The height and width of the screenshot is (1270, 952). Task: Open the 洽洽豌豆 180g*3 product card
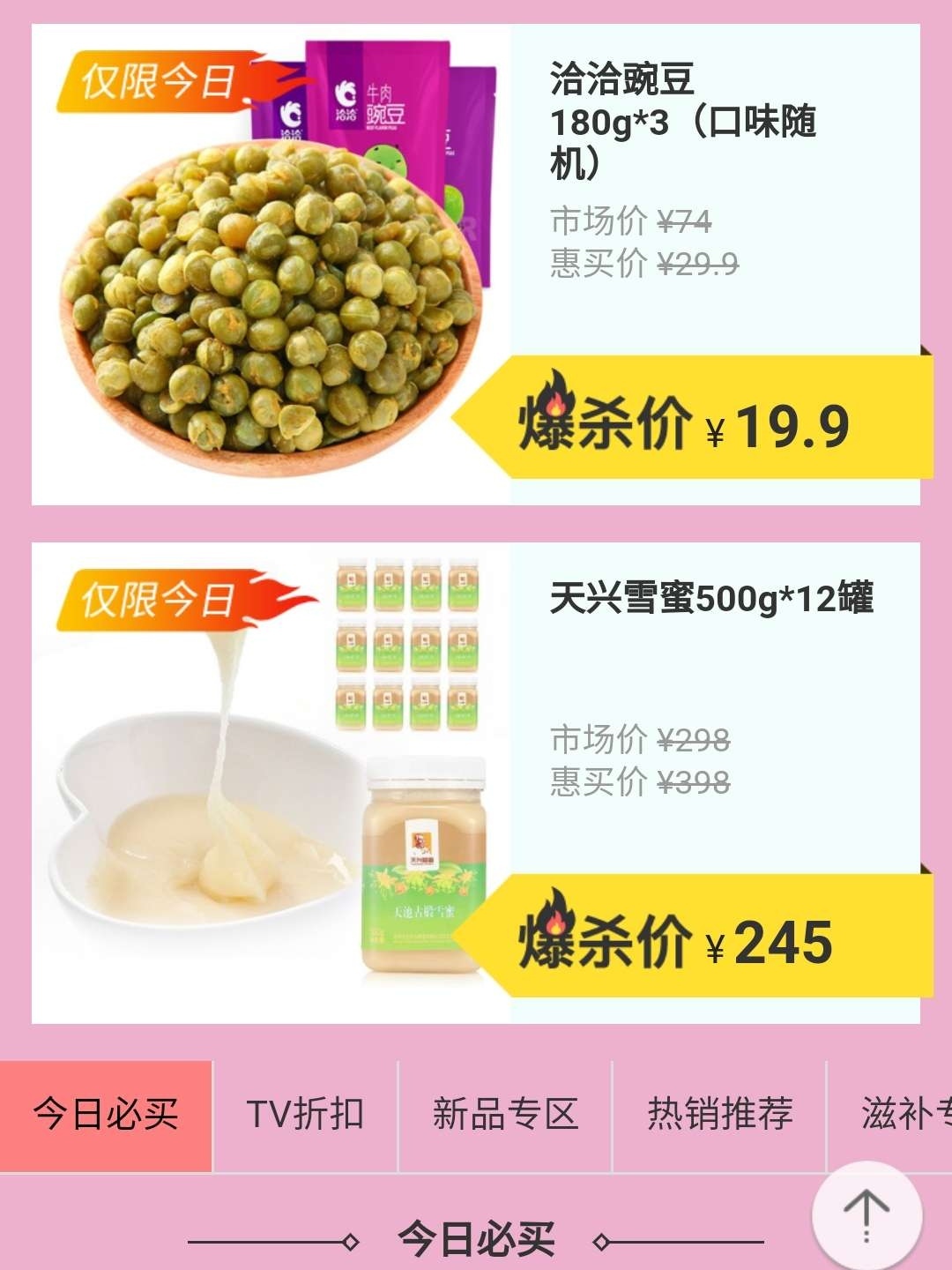pyautogui.click(x=476, y=265)
